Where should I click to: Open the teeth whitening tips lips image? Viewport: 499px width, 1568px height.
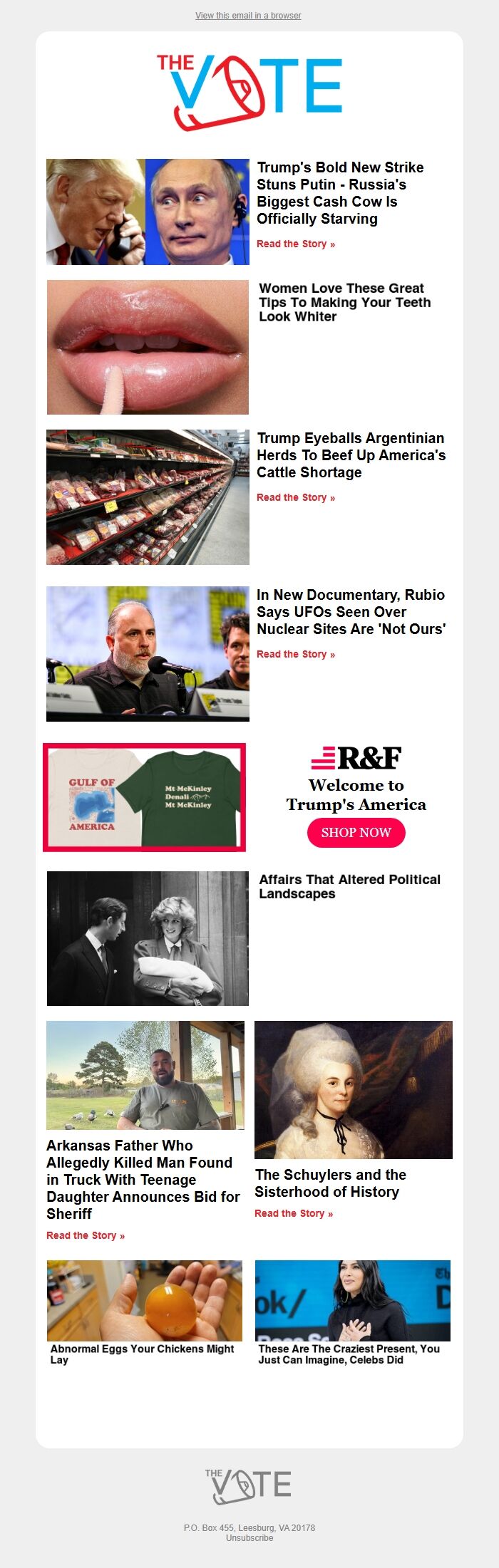point(148,347)
